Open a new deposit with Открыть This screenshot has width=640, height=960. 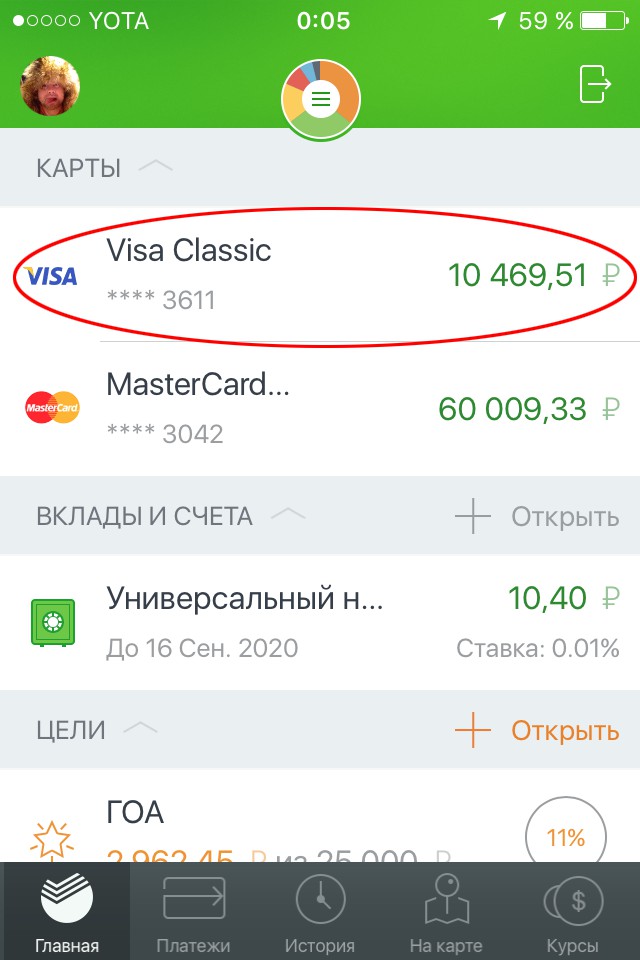(538, 517)
